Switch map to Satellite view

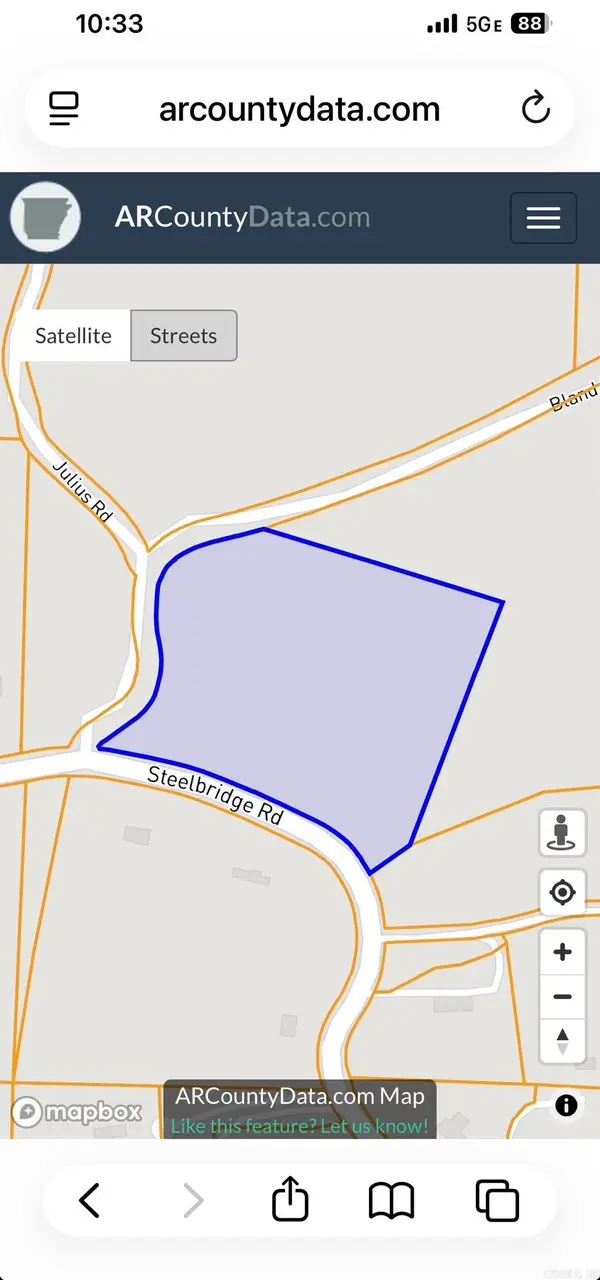(x=73, y=336)
